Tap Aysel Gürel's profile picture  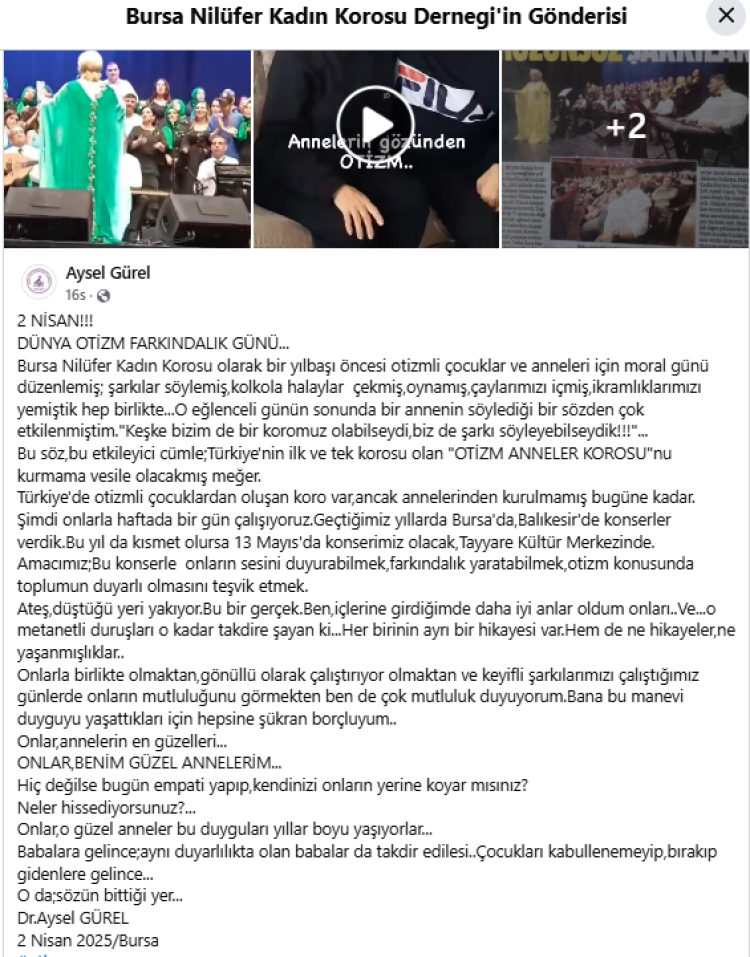tap(38, 283)
